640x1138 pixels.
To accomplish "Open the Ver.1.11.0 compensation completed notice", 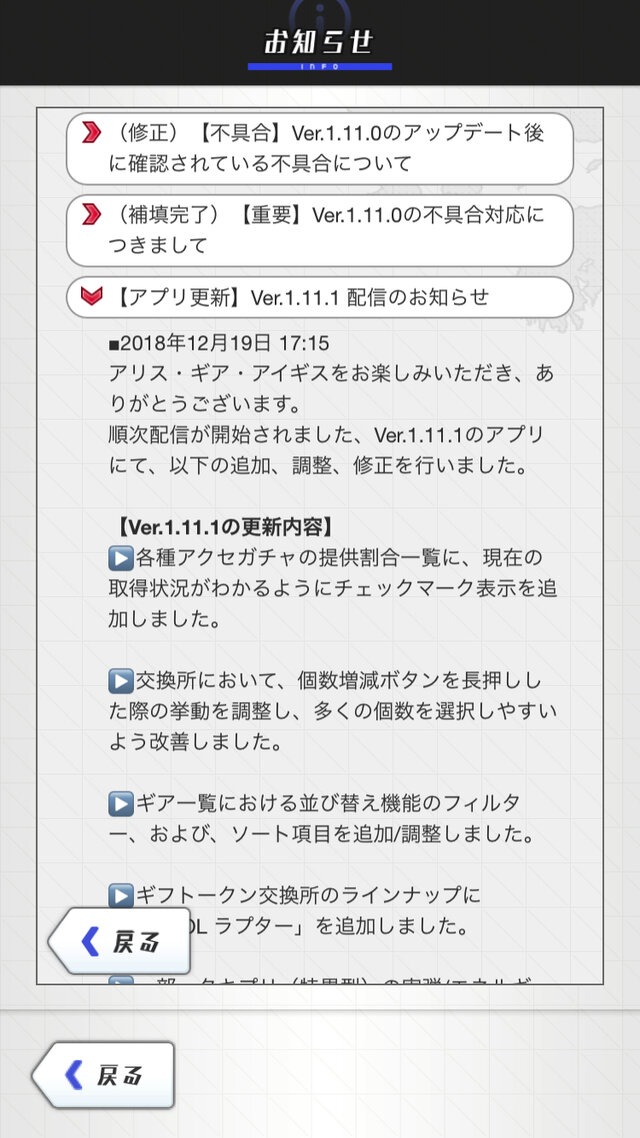I will click(319, 230).
